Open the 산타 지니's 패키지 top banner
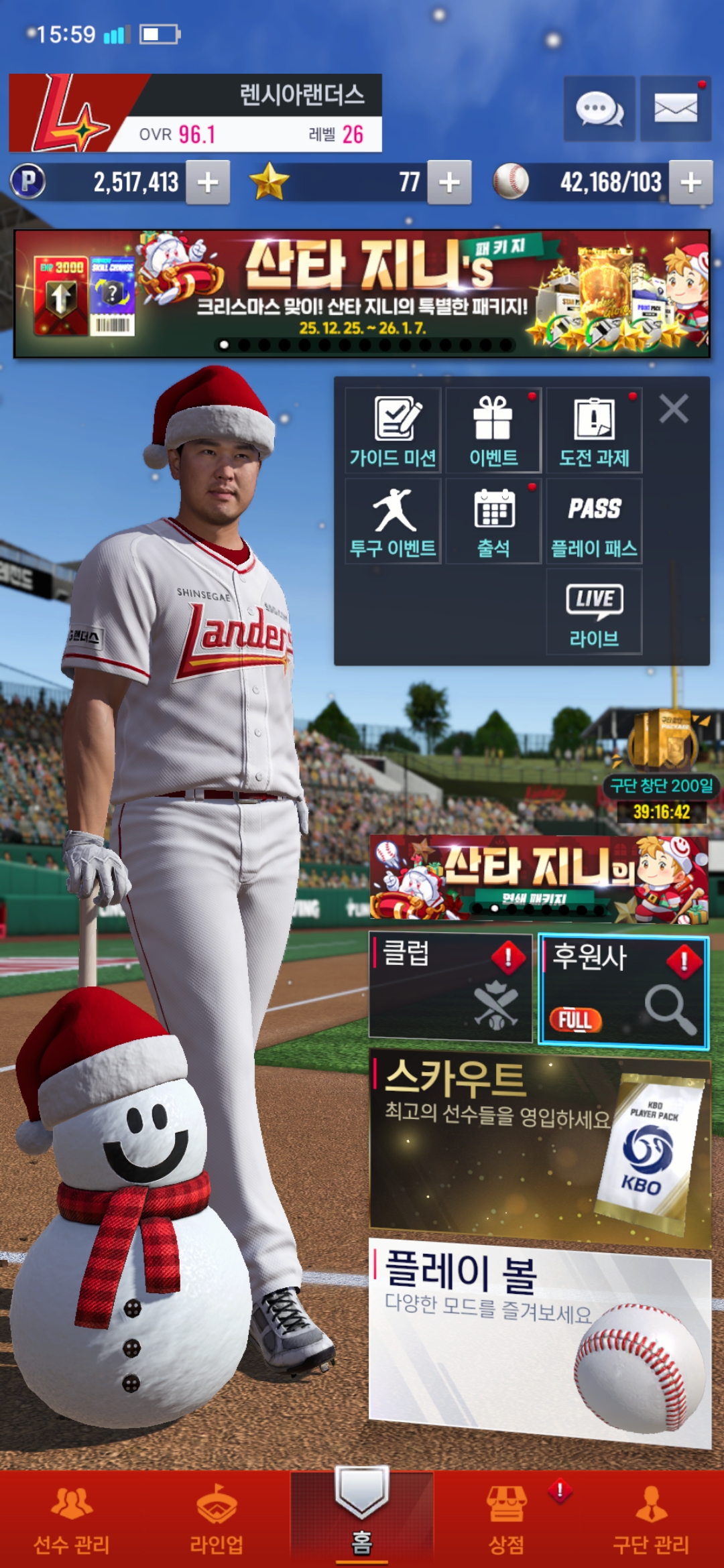The height and width of the screenshot is (1568, 724). pos(362,293)
